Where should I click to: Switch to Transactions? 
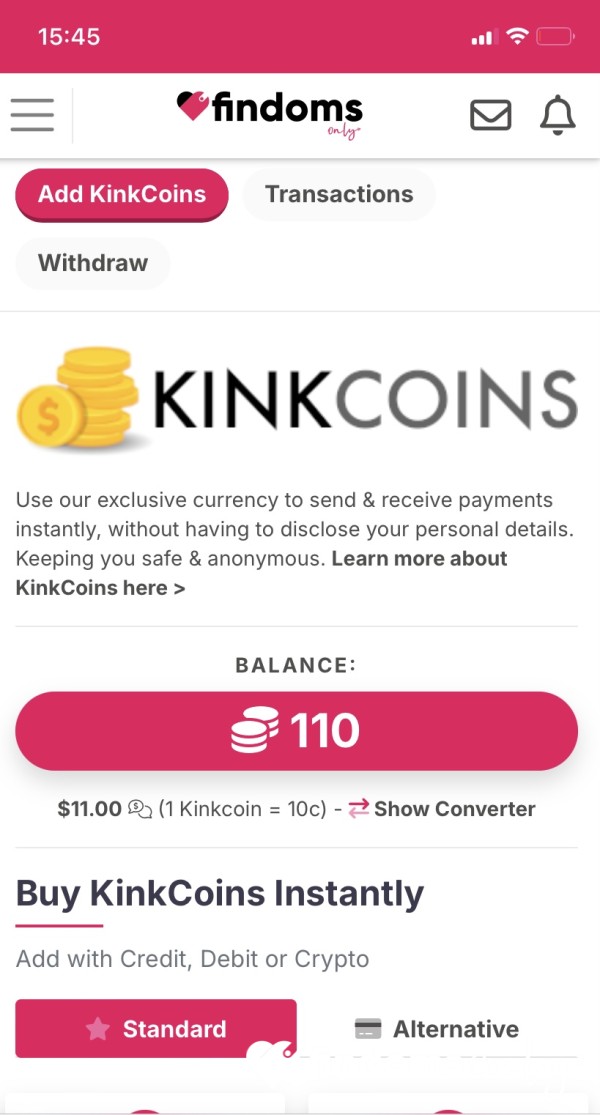[x=339, y=194]
